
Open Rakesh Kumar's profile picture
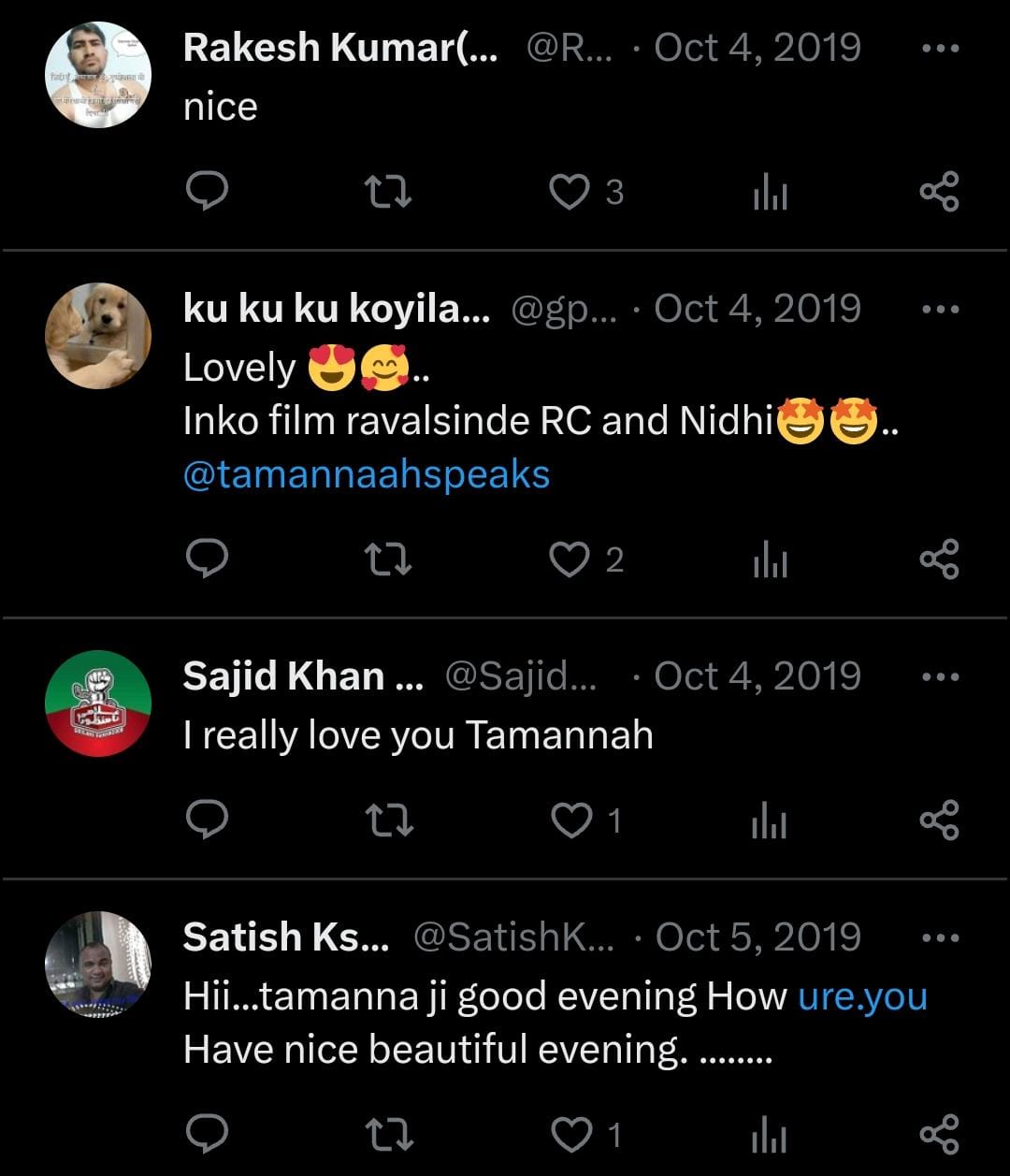[98, 75]
